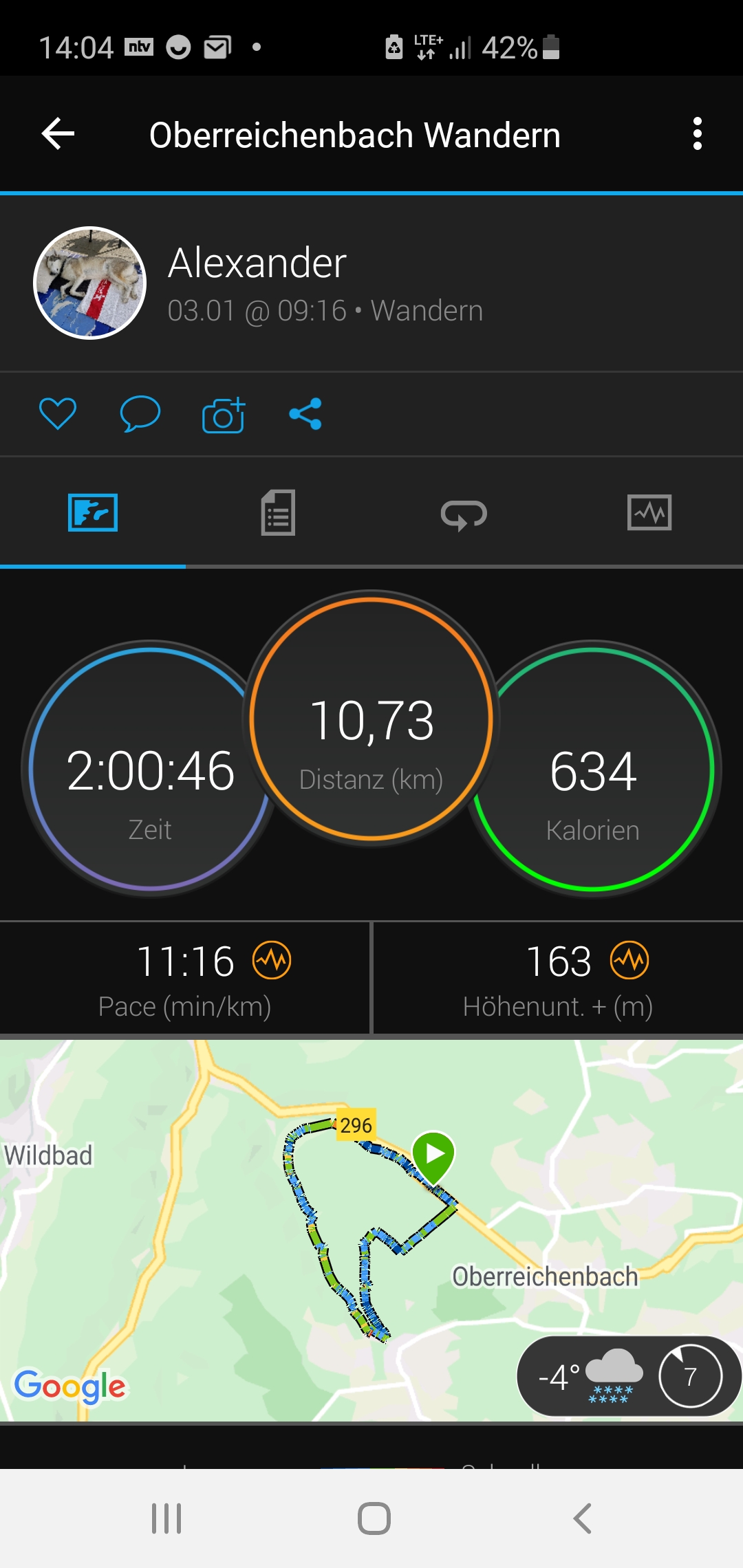Go back using the top-left arrow

58,133
